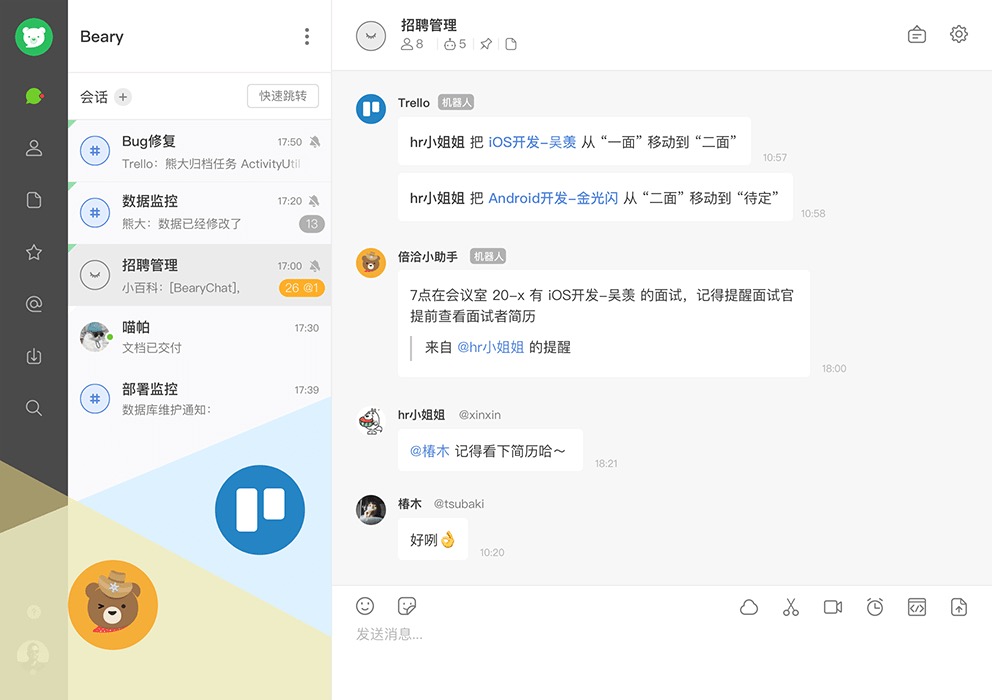Add a new conversation with the plus icon
This screenshot has width=992, height=700.
(x=123, y=97)
